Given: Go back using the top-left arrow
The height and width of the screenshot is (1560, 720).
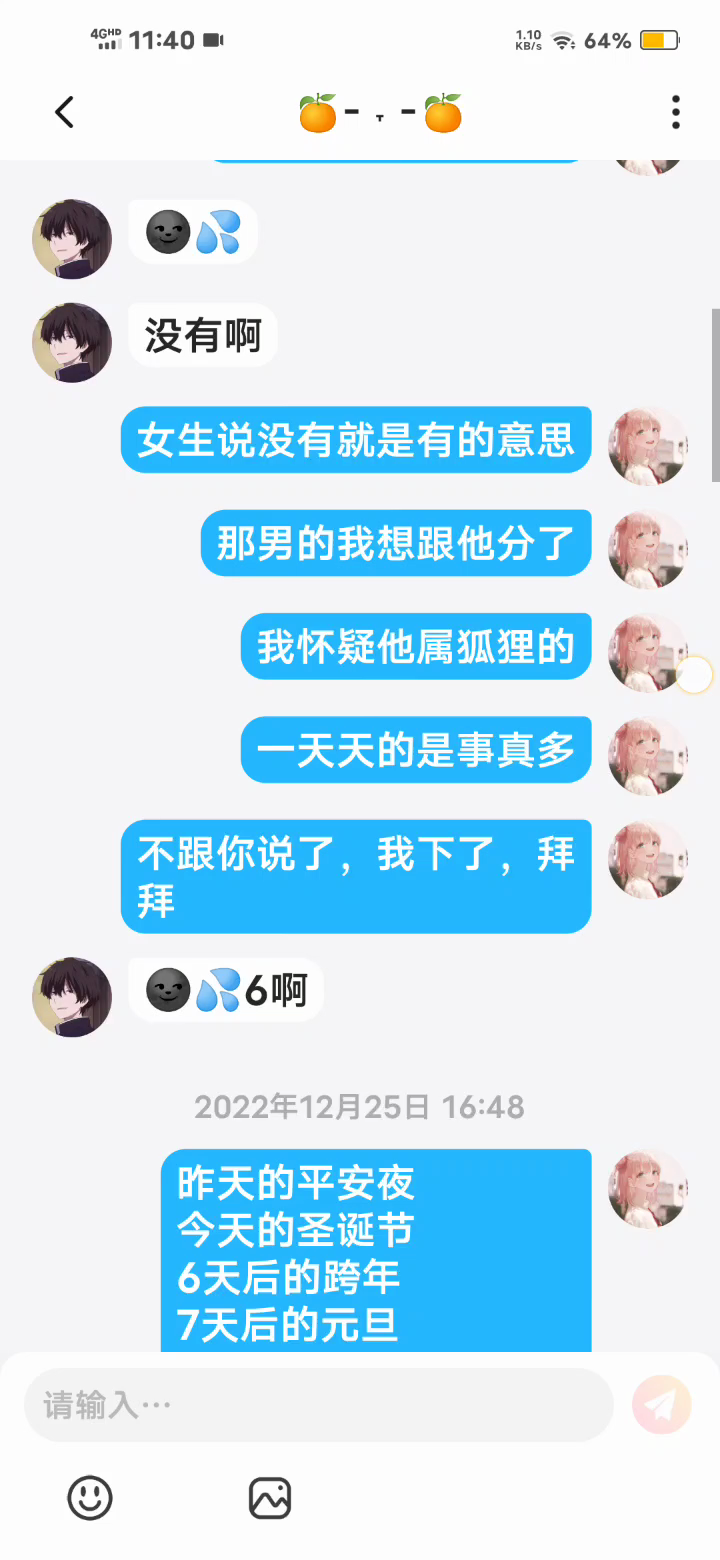Looking at the screenshot, I should (x=65, y=112).
